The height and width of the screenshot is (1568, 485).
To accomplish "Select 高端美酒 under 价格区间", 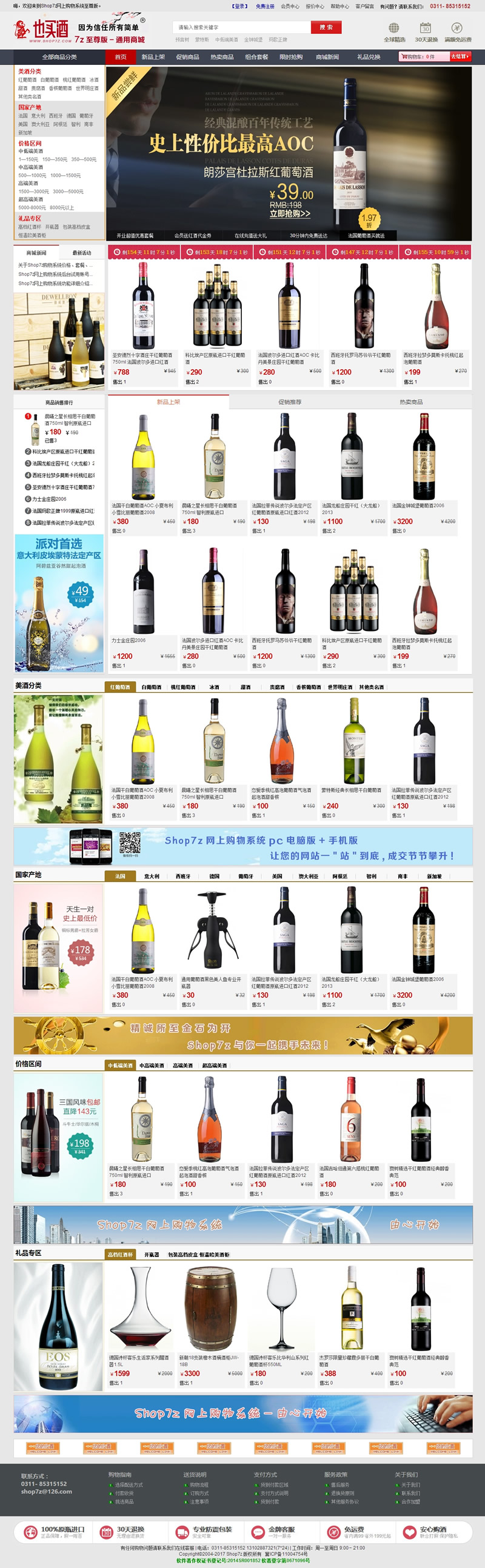I will [182, 1065].
